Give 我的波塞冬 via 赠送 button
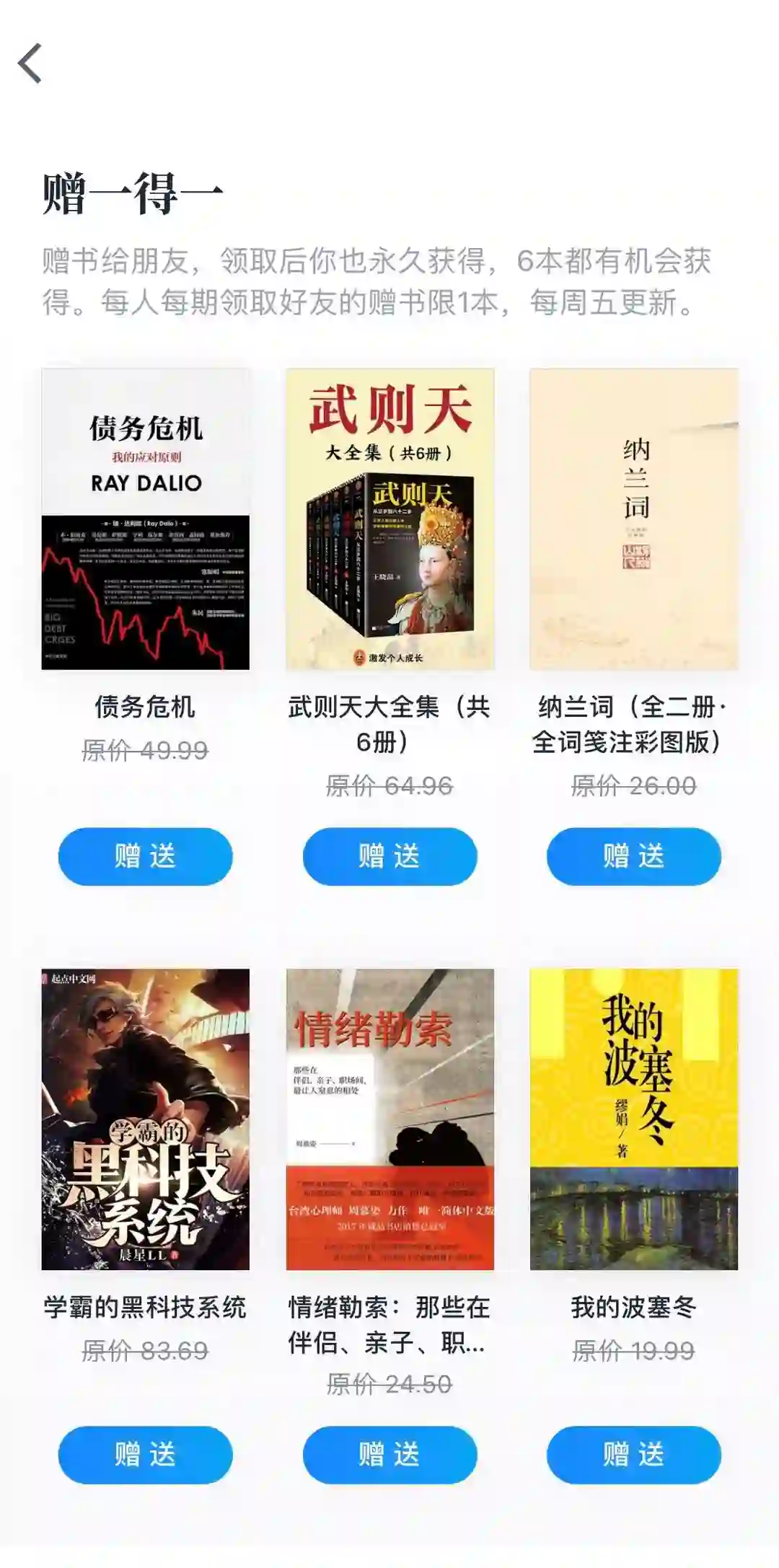Image resolution: width=779 pixels, height=1568 pixels. (x=634, y=1455)
